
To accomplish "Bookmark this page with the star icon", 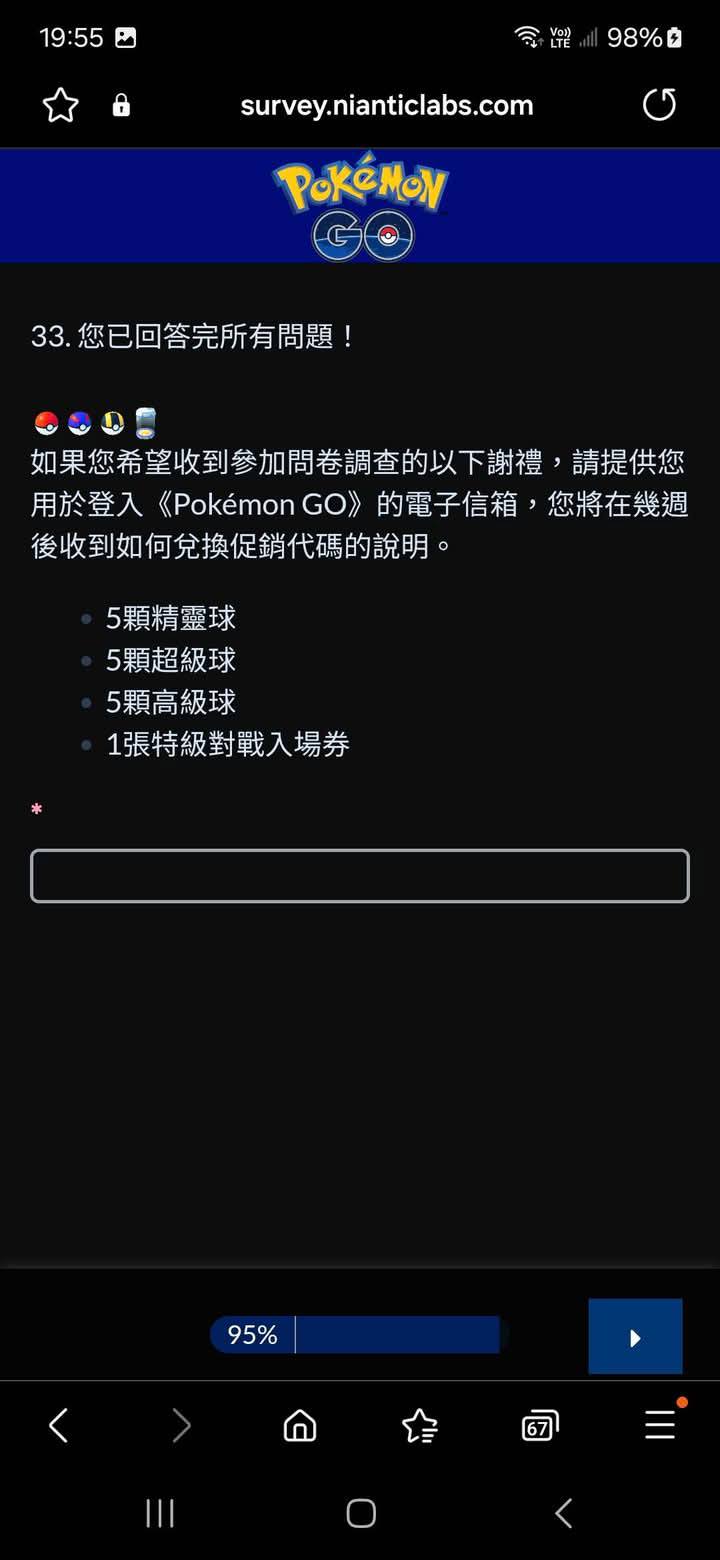I will [x=60, y=105].
